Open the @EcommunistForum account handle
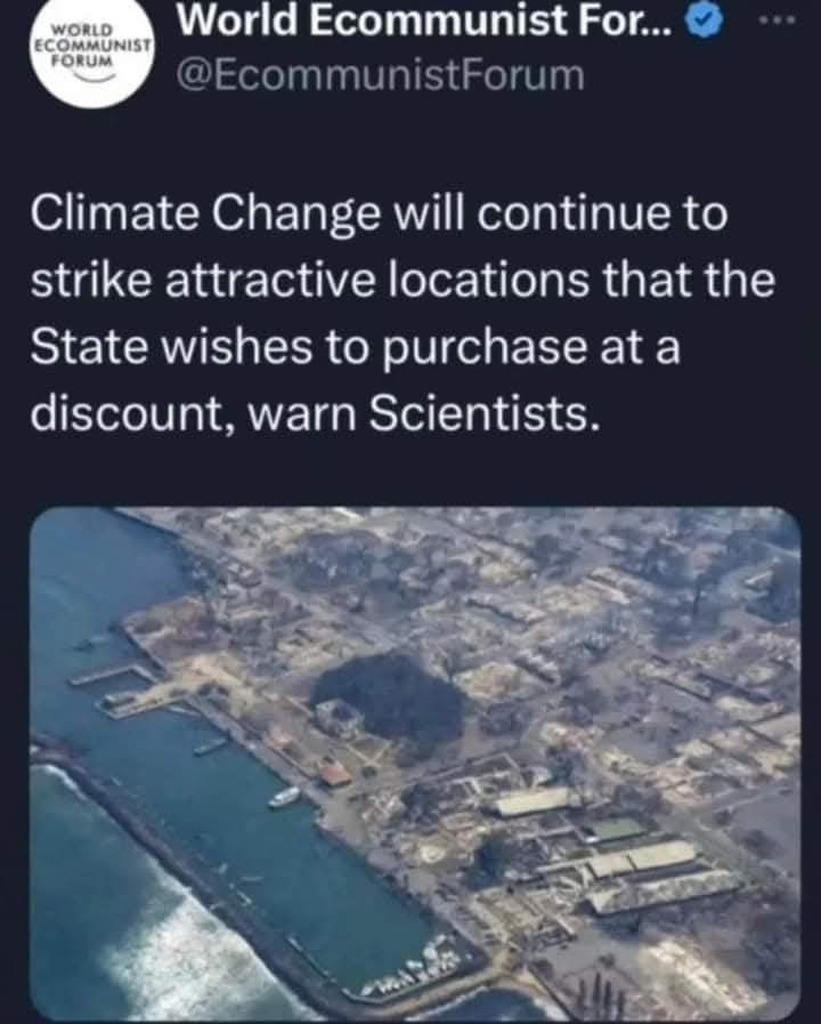The width and height of the screenshot is (821, 1024). pyautogui.click(x=380, y=75)
